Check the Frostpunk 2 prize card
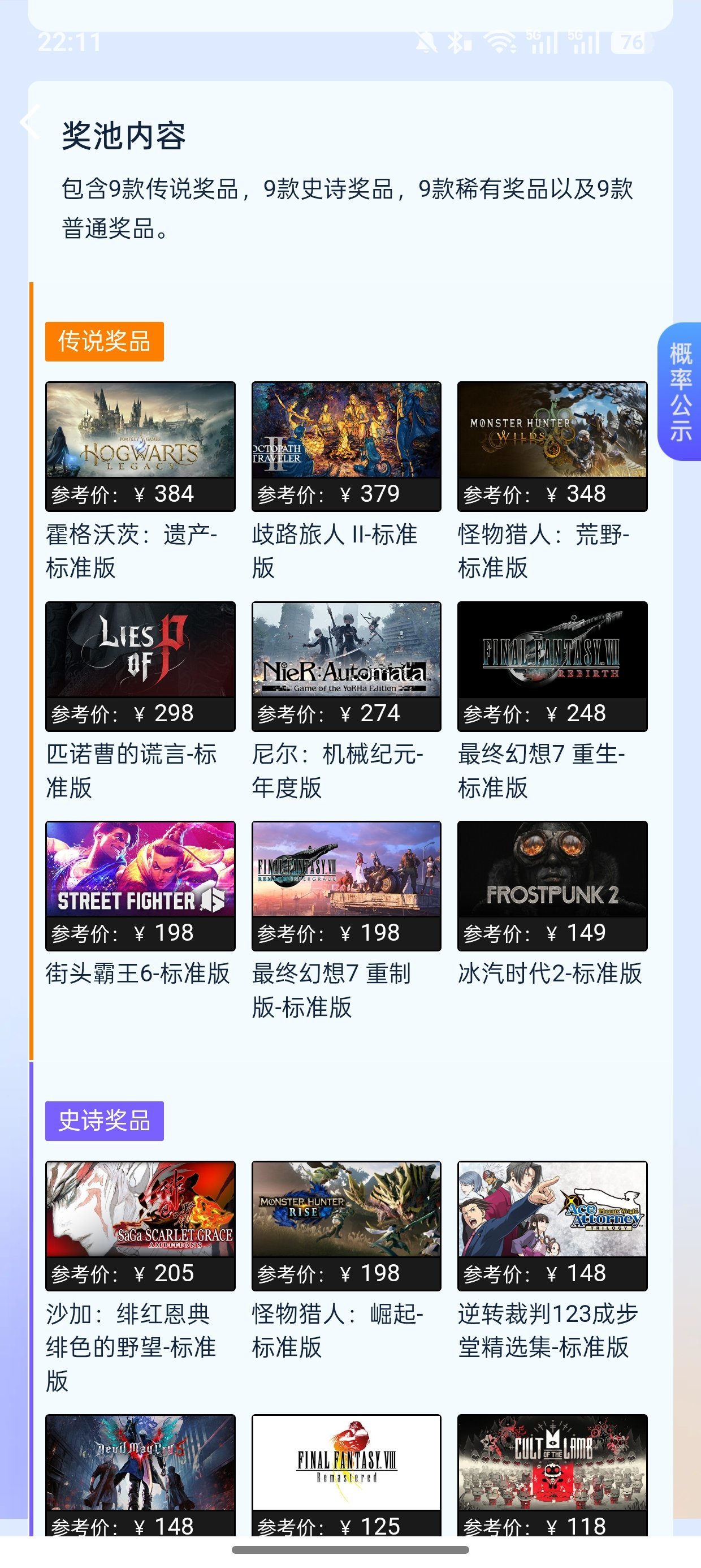This screenshot has height=1568, width=701. (x=552, y=885)
